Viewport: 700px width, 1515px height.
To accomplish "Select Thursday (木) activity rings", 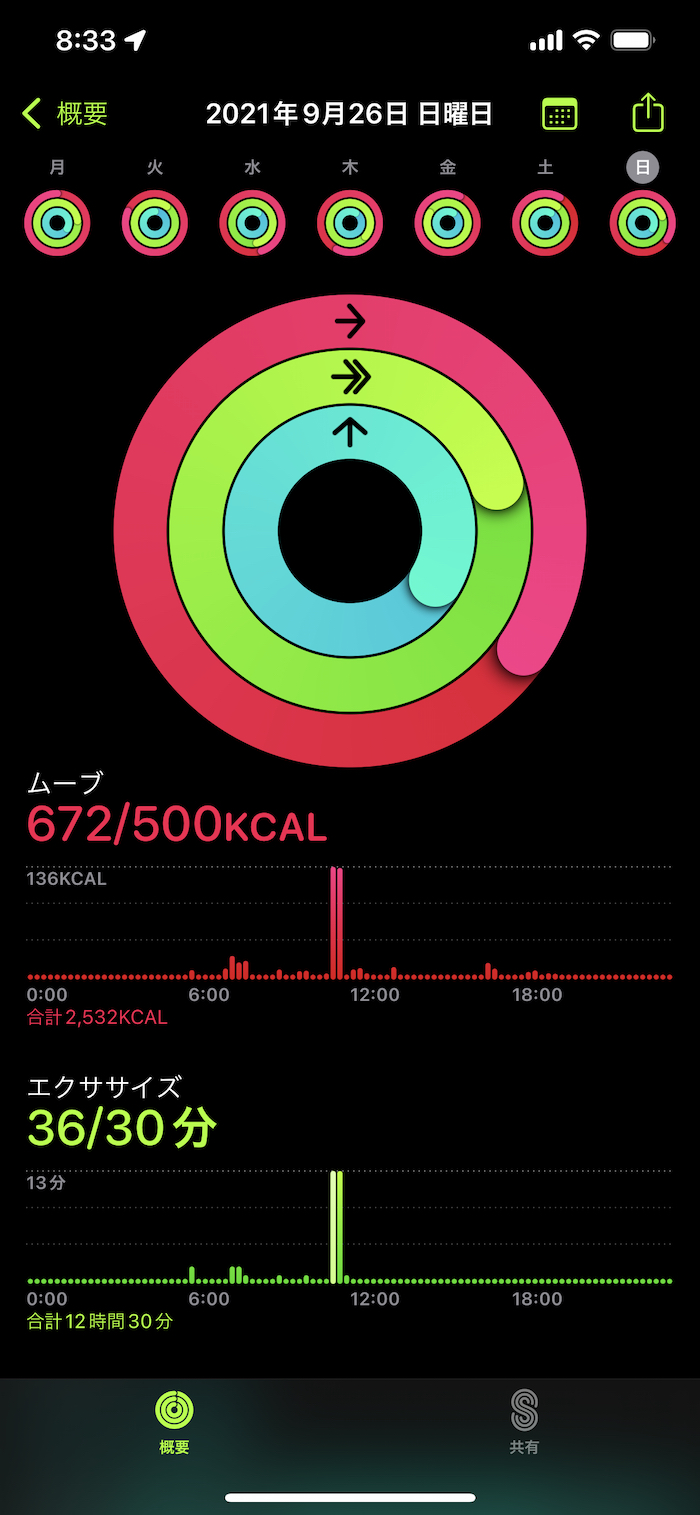I will coord(350,222).
